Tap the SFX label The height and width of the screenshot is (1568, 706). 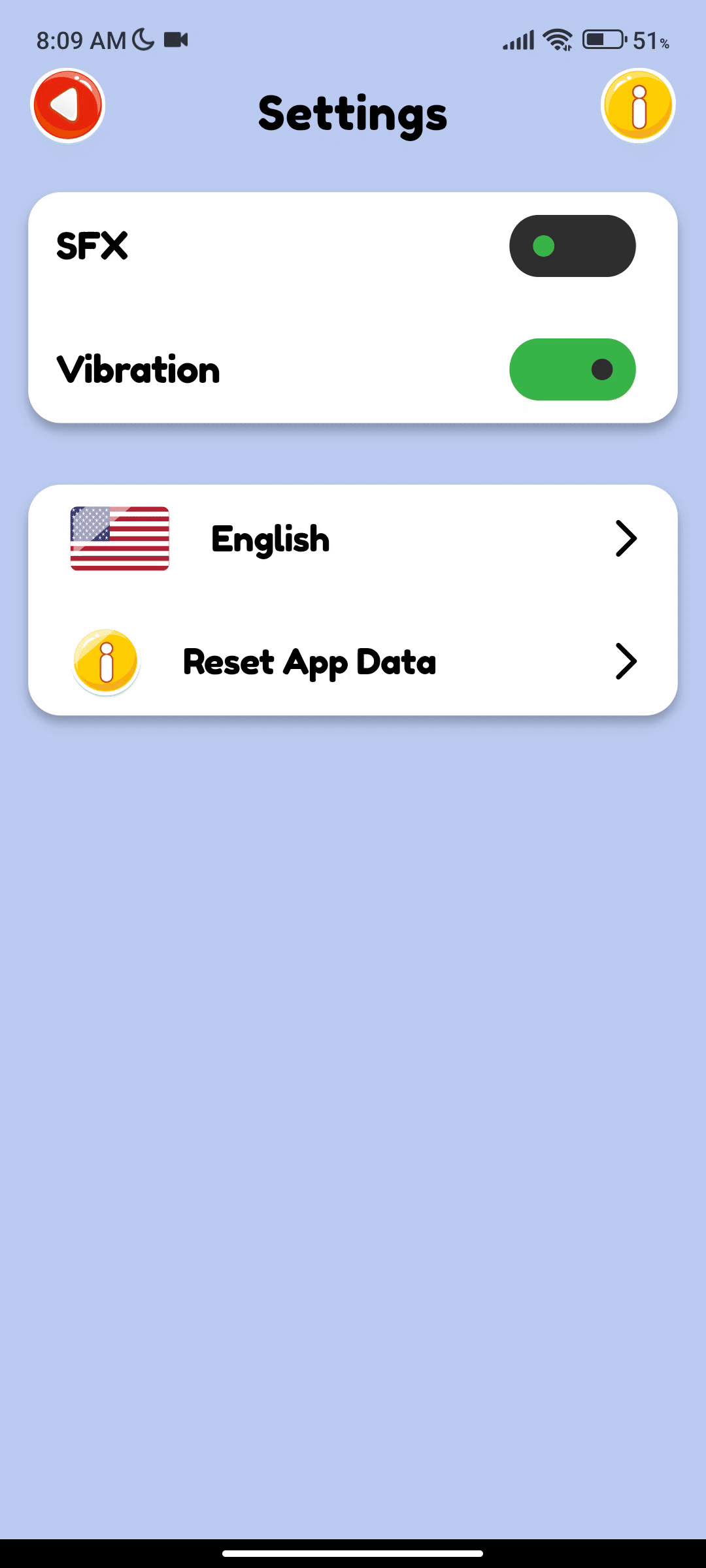[x=92, y=246]
